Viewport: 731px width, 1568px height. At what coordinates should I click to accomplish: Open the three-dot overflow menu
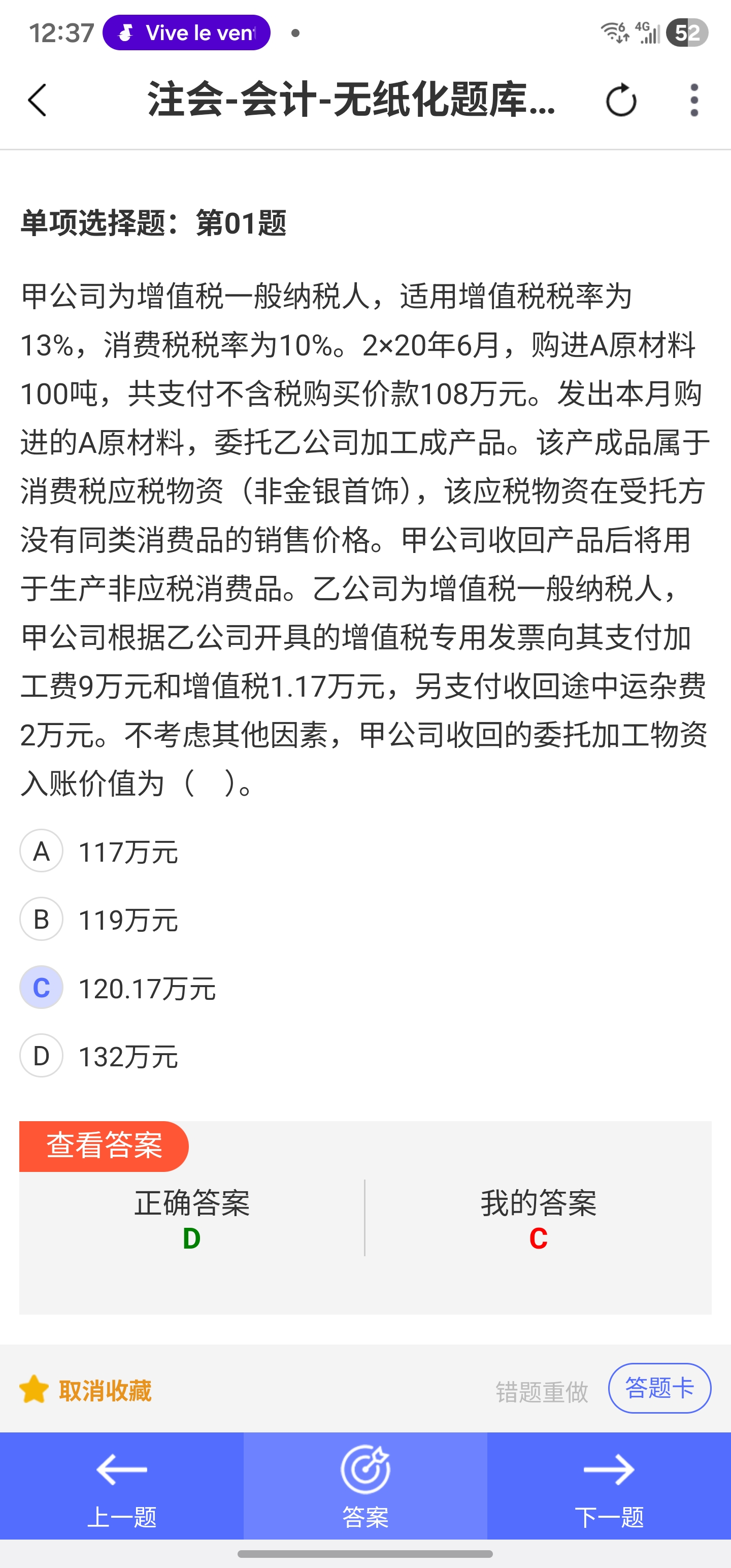click(694, 101)
